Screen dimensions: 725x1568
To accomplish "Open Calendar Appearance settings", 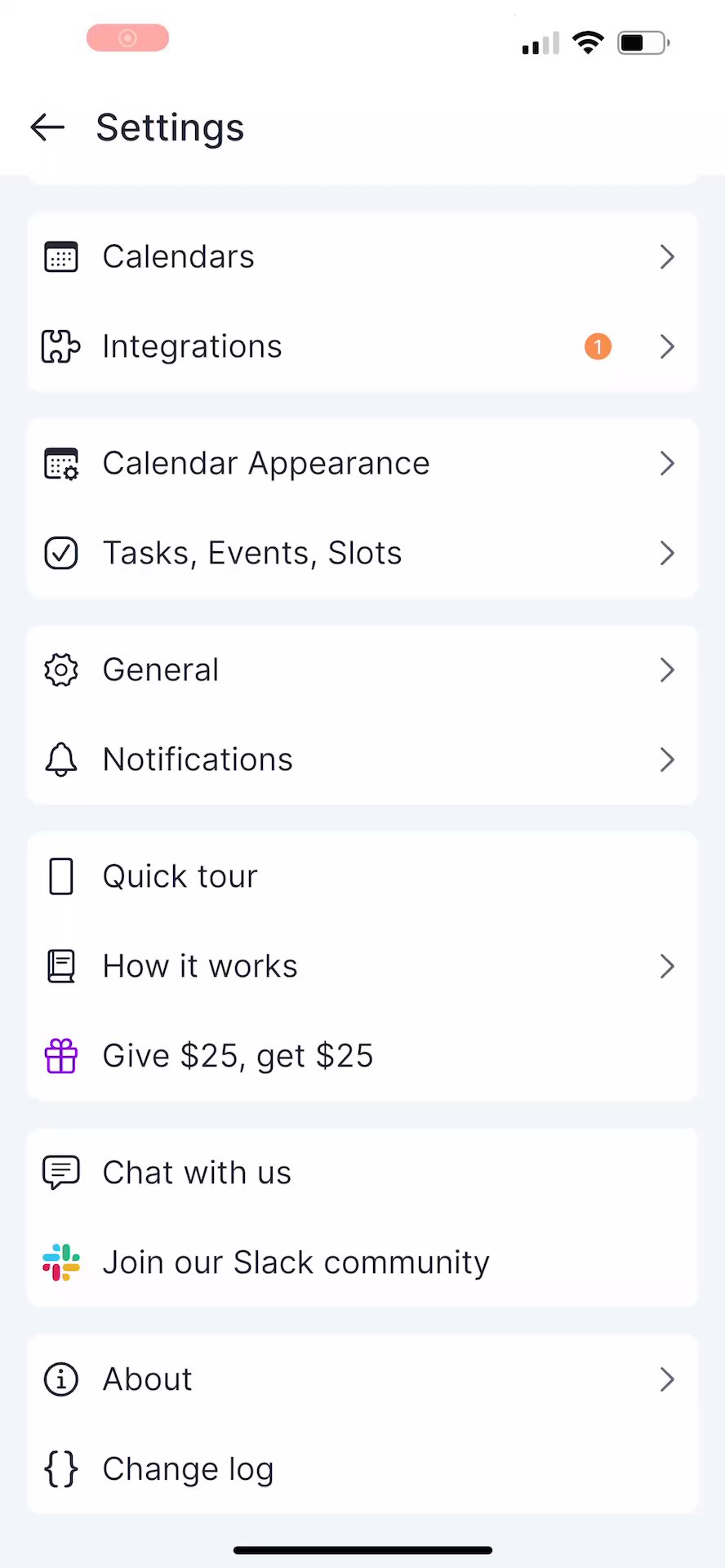I will click(x=362, y=464).
